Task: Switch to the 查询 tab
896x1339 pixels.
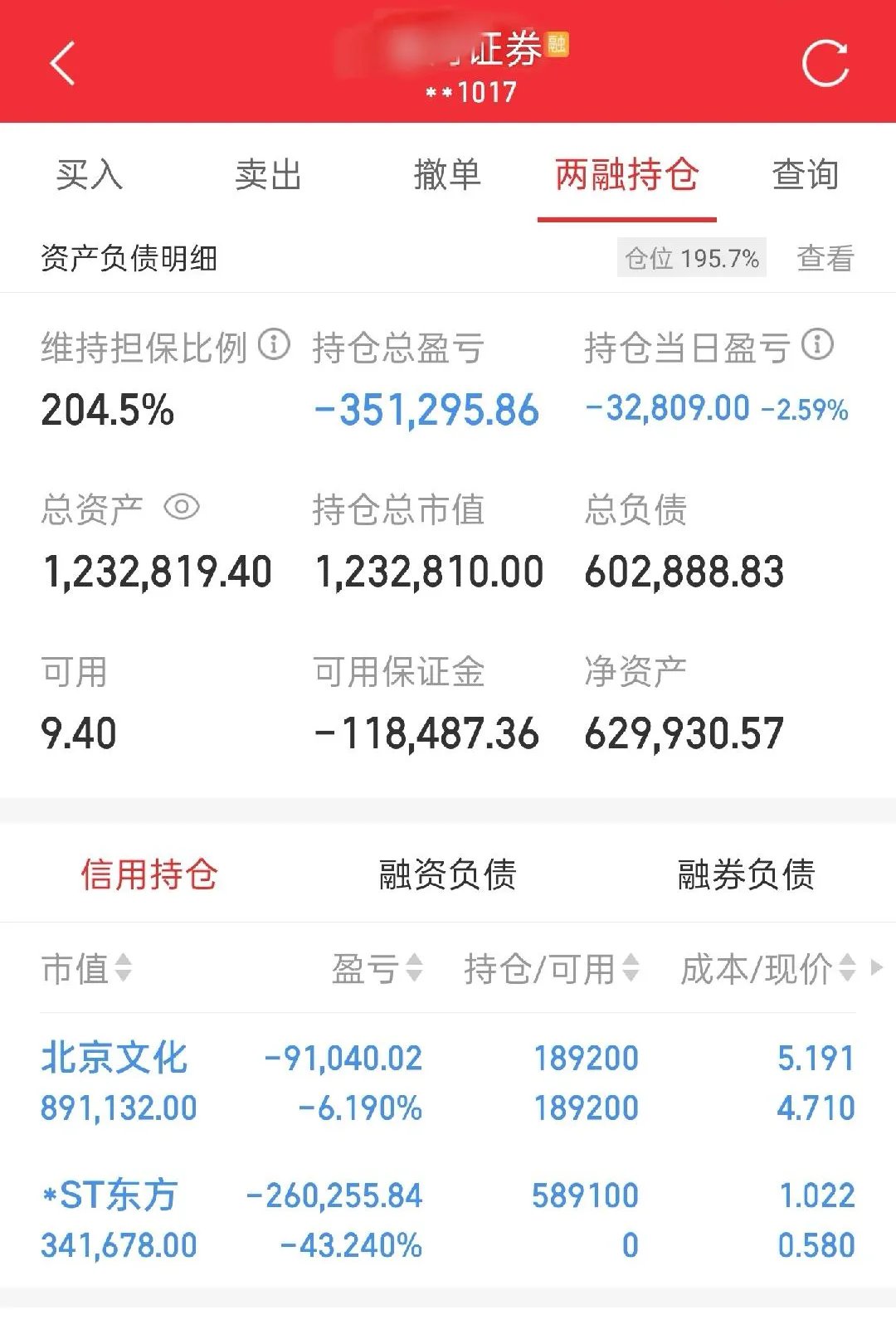Action: pyautogui.click(x=805, y=175)
